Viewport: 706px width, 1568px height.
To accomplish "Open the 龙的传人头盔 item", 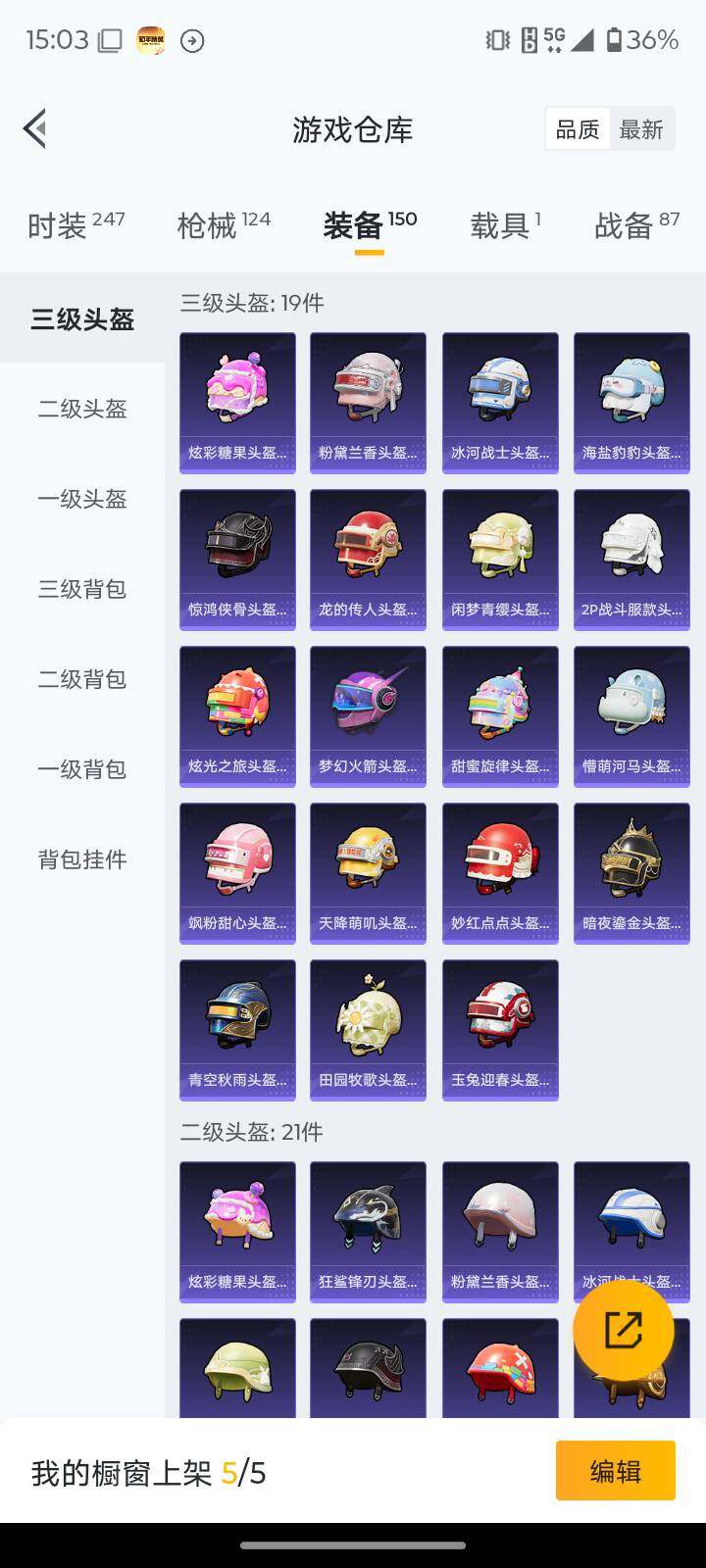I will [368, 558].
